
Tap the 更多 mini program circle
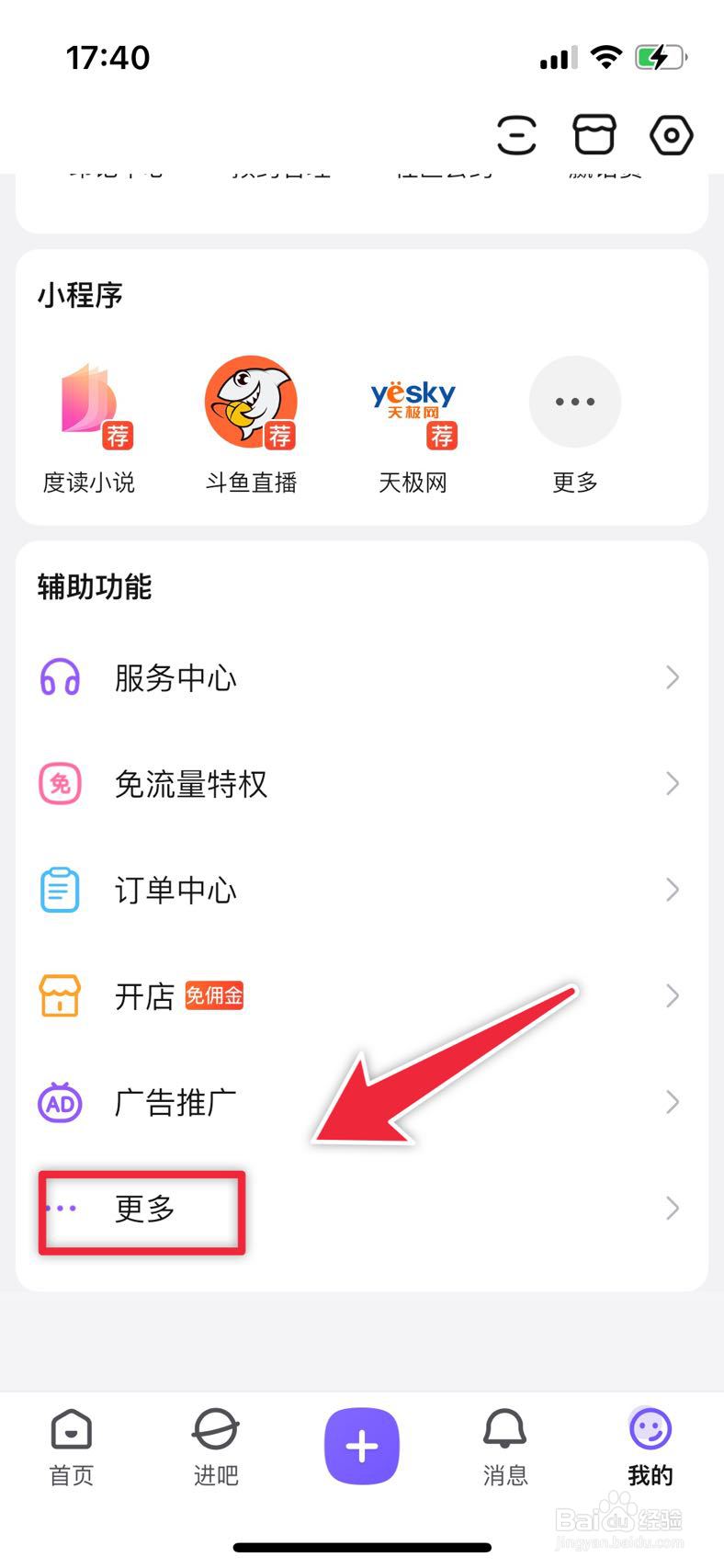click(x=574, y=402)
